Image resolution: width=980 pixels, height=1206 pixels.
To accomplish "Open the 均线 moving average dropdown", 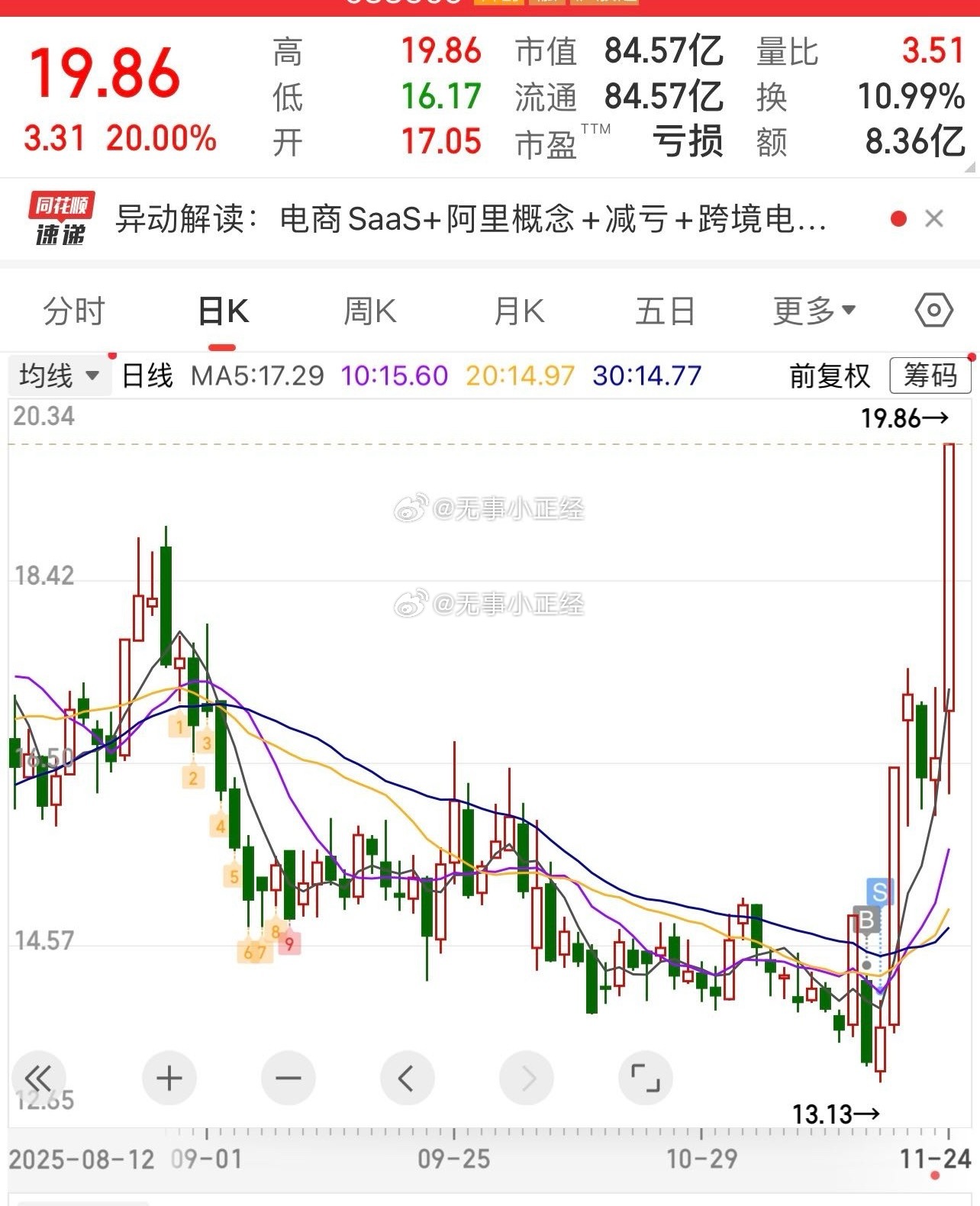I will tap(59, 375).
